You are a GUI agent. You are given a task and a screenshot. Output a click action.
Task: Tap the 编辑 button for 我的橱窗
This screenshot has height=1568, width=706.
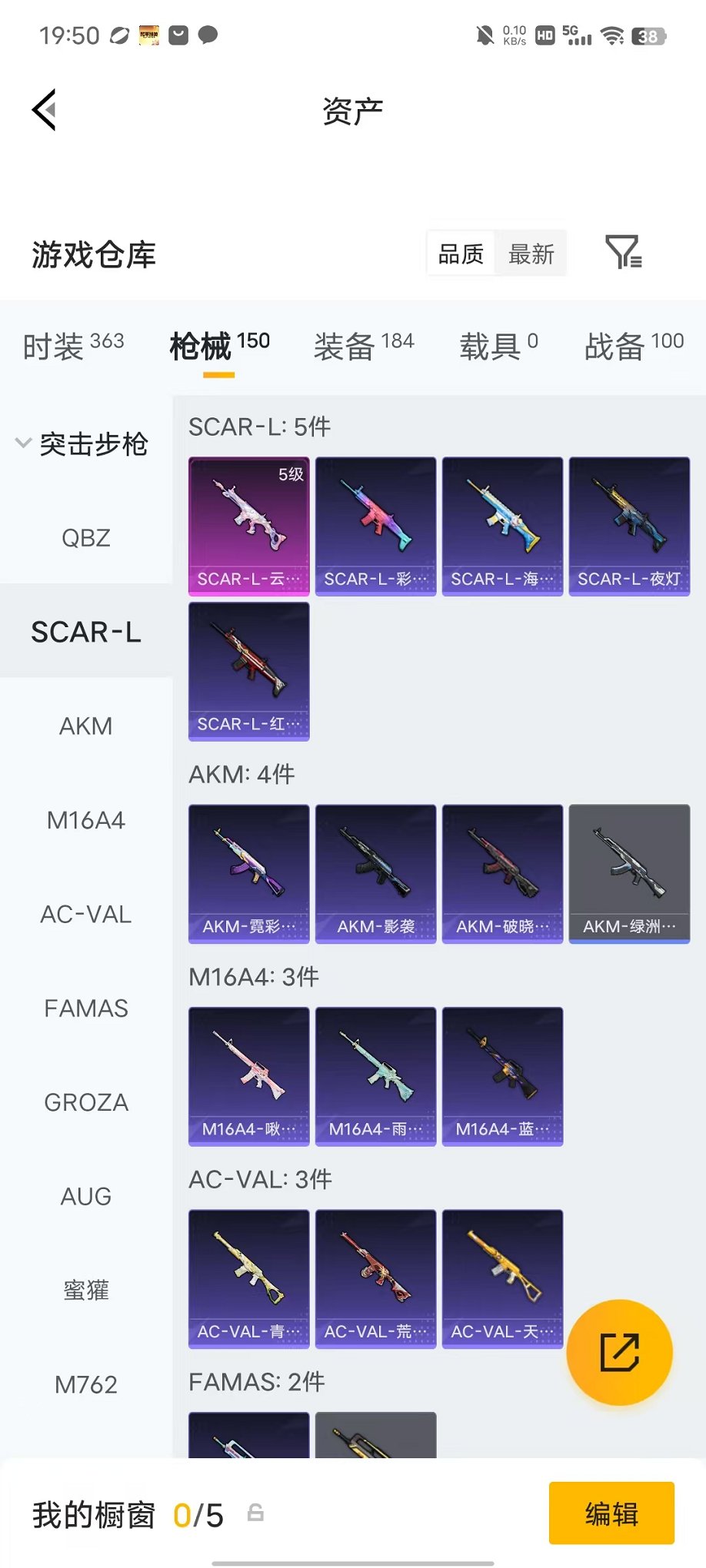click(611, 1513)
